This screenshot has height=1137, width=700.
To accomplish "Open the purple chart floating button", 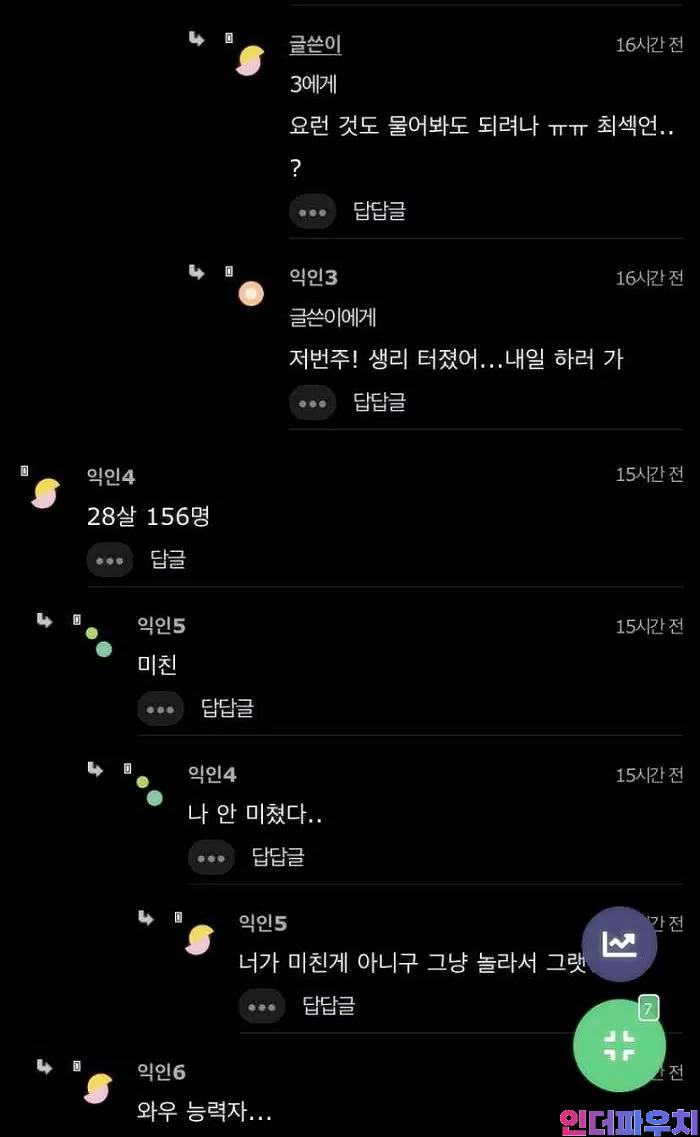I will [619, 943].
